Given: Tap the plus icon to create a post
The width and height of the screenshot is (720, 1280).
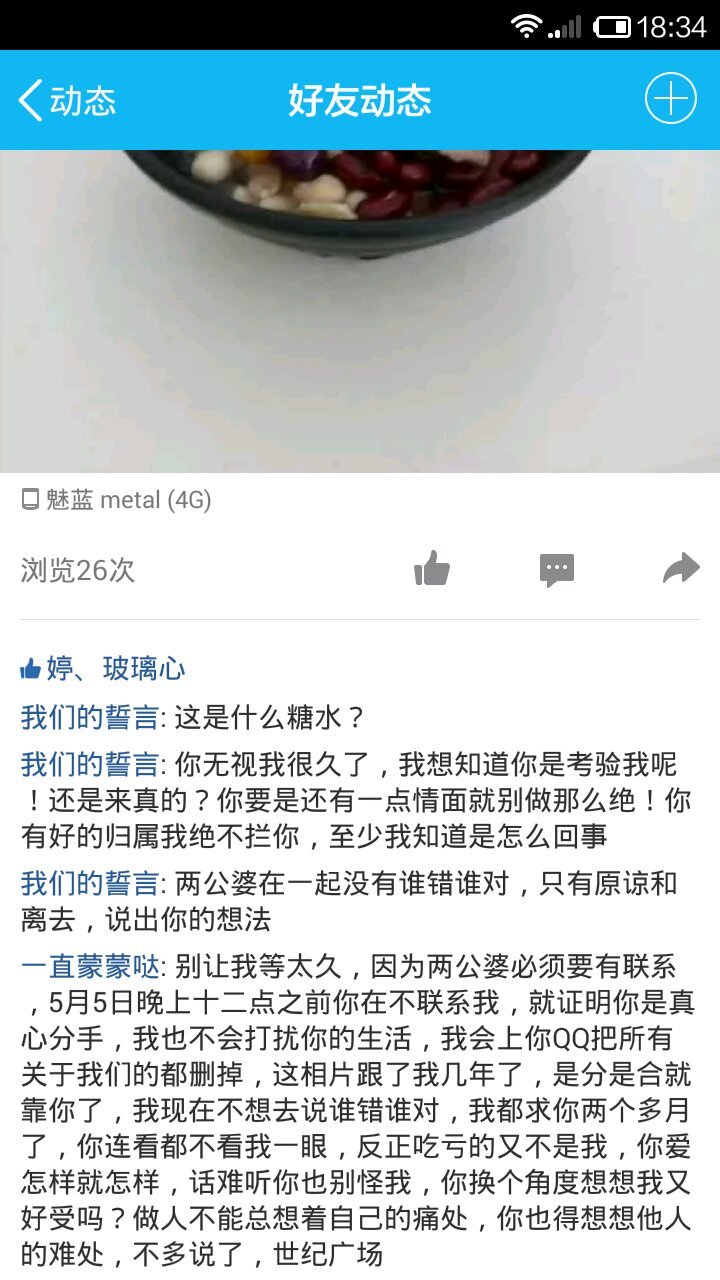Looking at the screenshot, I should pyautogui.click(x=670, y=100).
